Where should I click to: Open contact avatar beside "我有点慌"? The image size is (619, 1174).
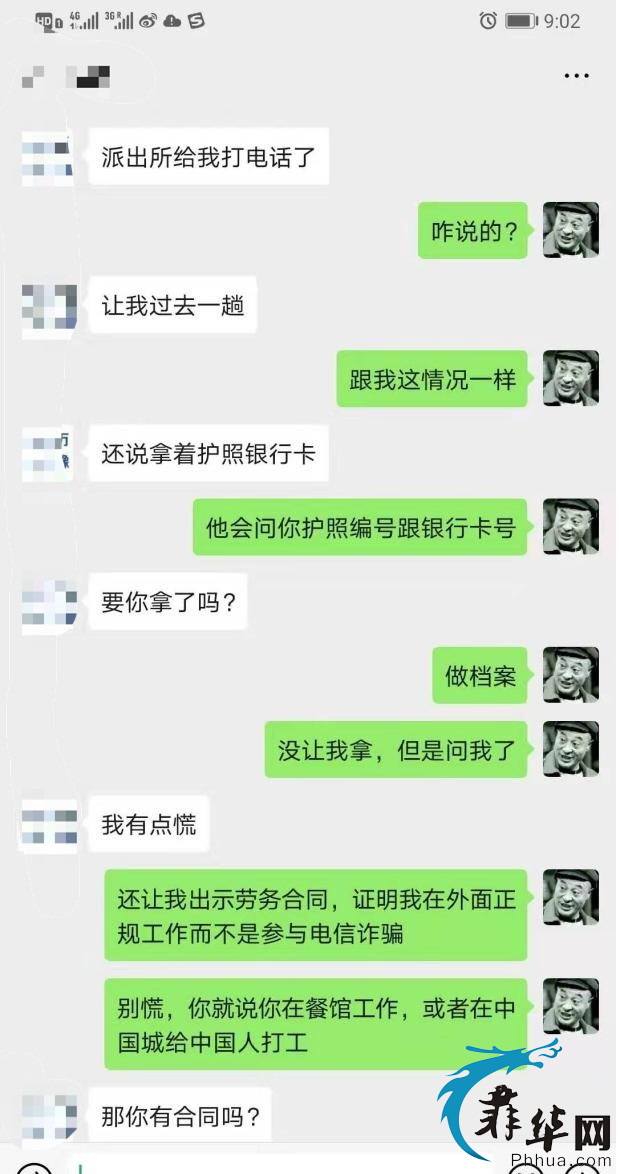pyautogui.click(x=49, y=825)
